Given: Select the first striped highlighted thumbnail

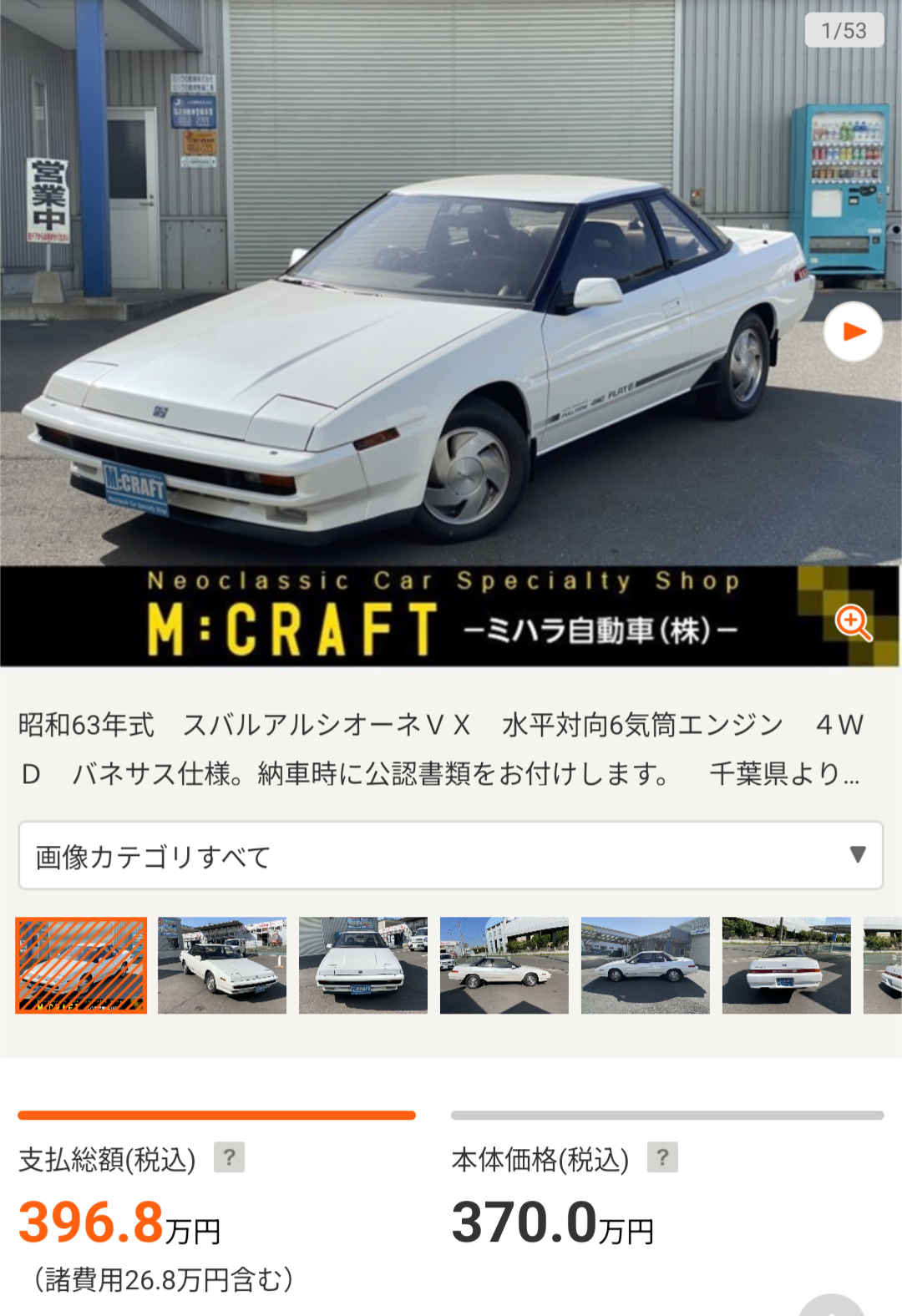Looking at the screenshot, I should tap(81, 965).
